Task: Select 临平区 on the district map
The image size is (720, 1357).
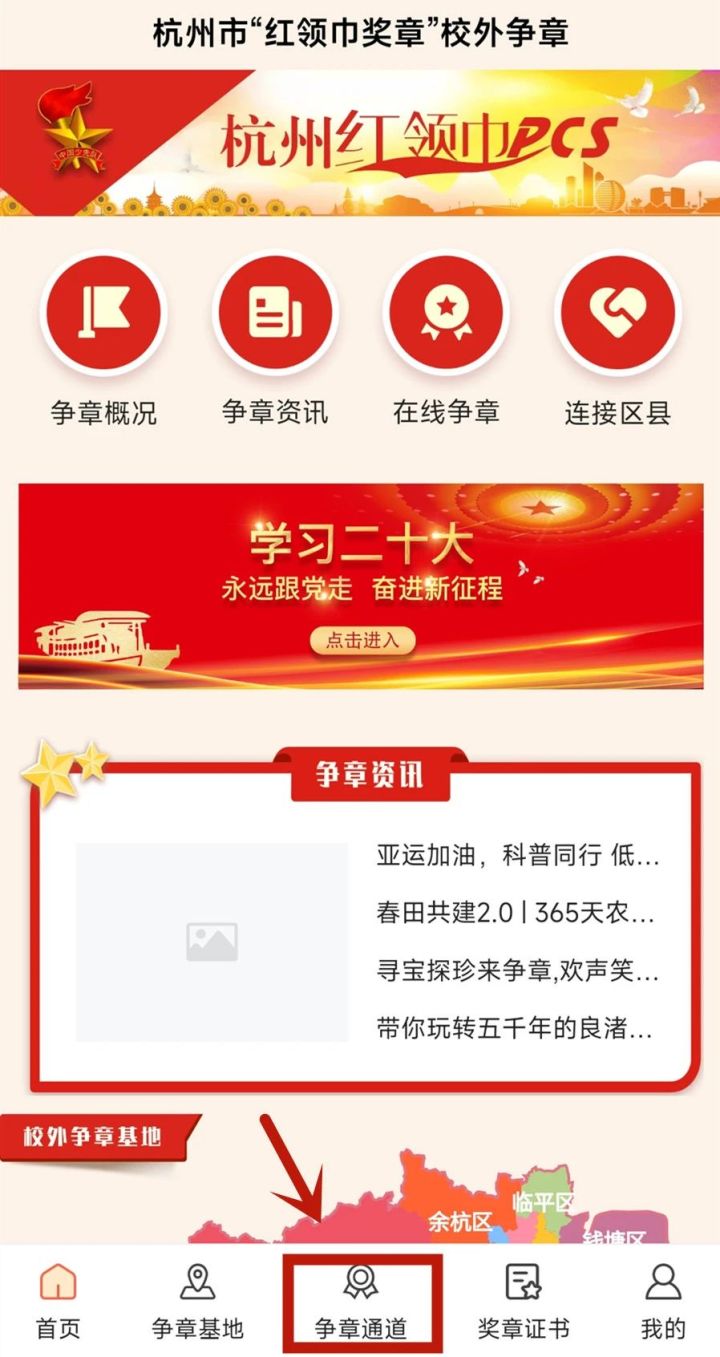Action: pyautogui.click(x=543, y=1201)
